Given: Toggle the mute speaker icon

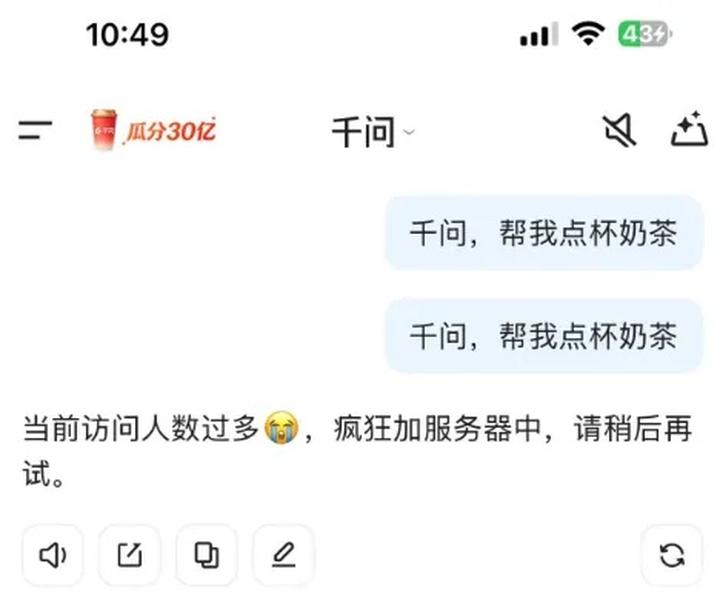Looking at the screenshot, I should (x=618, y=130).
